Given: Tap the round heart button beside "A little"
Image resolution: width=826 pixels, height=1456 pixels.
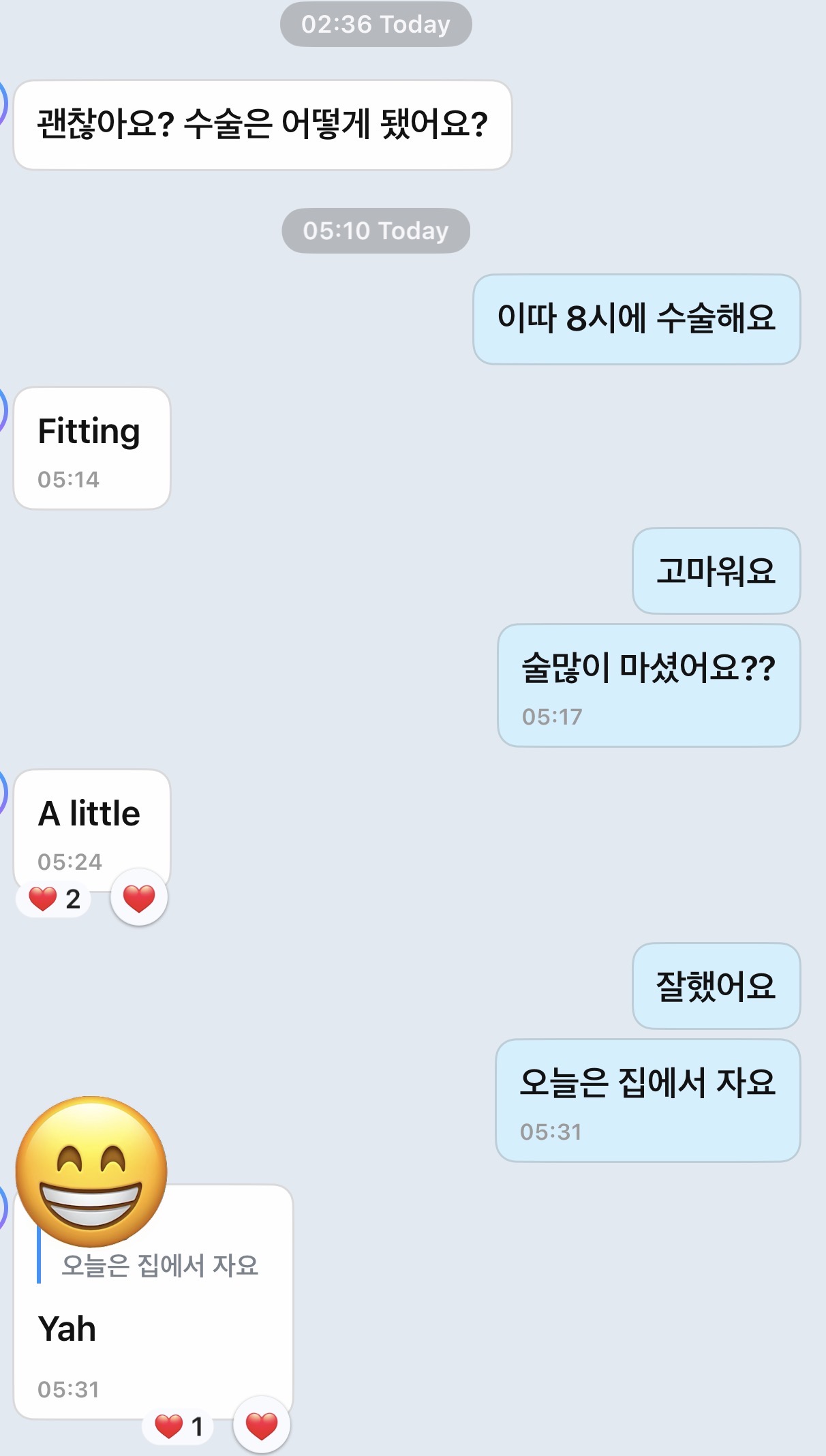Looking at the screenshot, I should (x=139, y=898).
